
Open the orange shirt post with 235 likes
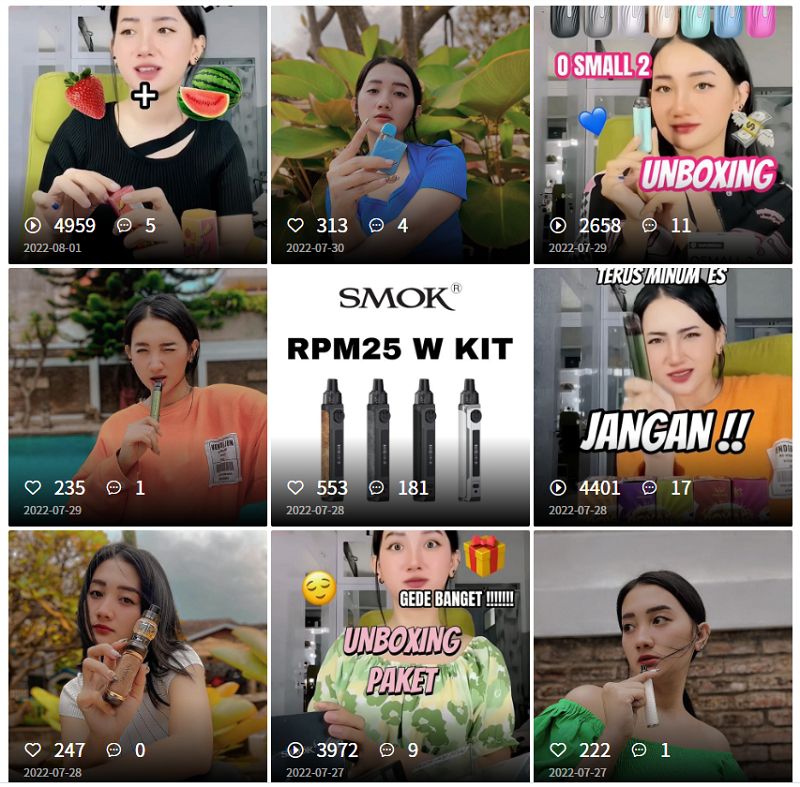138,396
